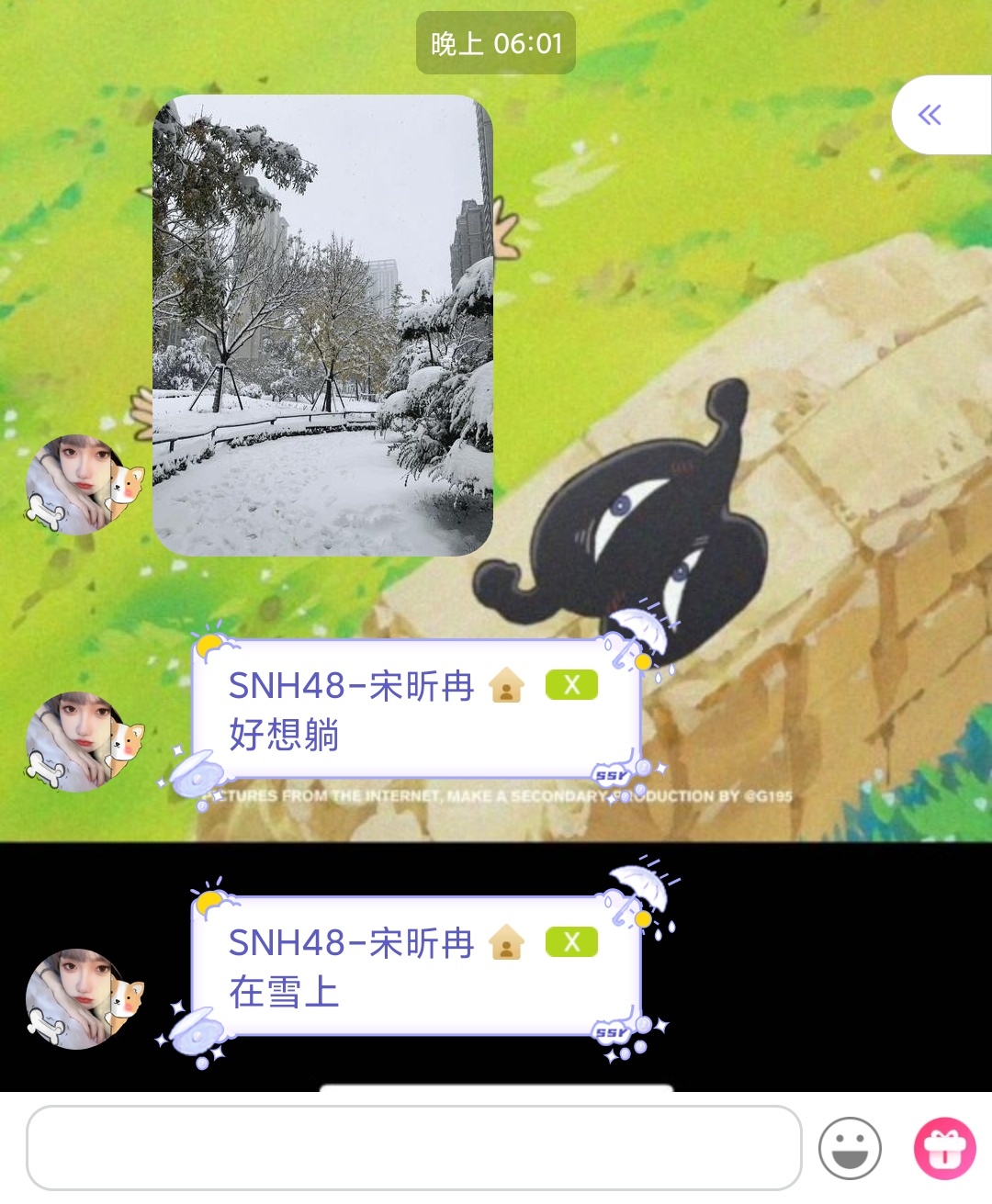Expand the double-arrow side panel
Screen dimensions: 992x1204
[930, 115]
